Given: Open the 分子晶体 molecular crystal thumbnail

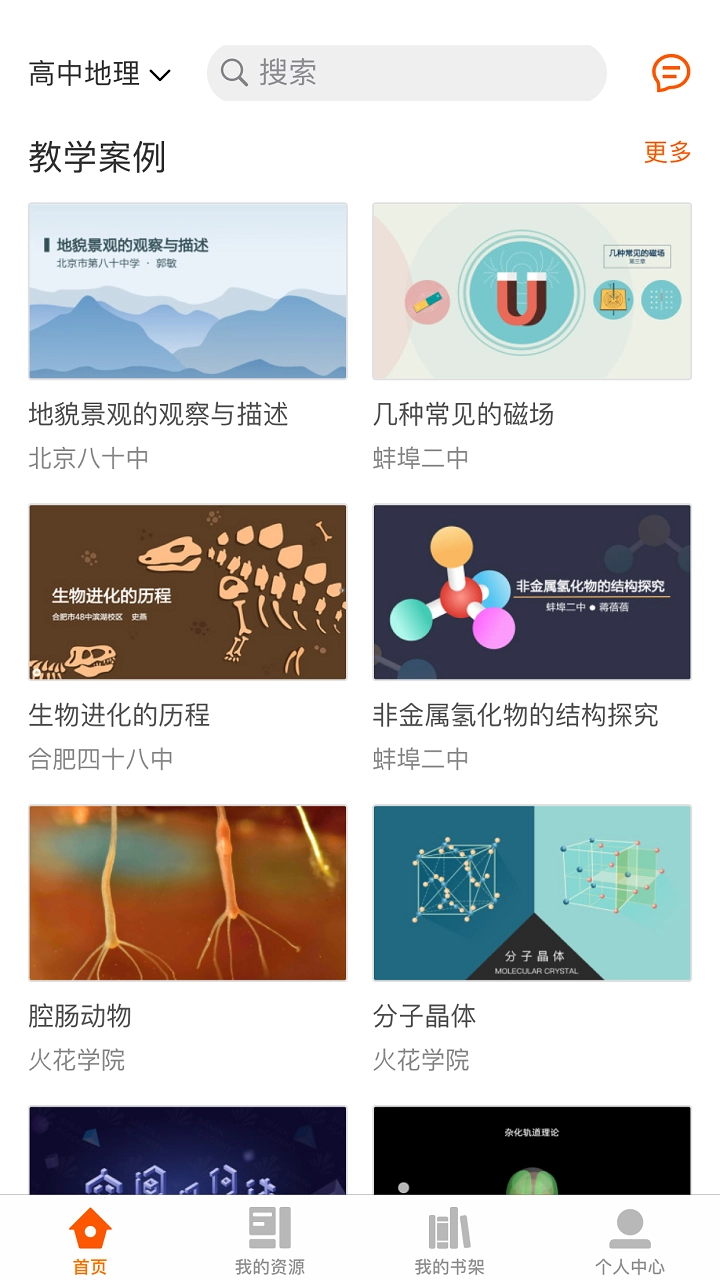Looking at the screenshot, I should pyautogui.click(x=531, y=892).
